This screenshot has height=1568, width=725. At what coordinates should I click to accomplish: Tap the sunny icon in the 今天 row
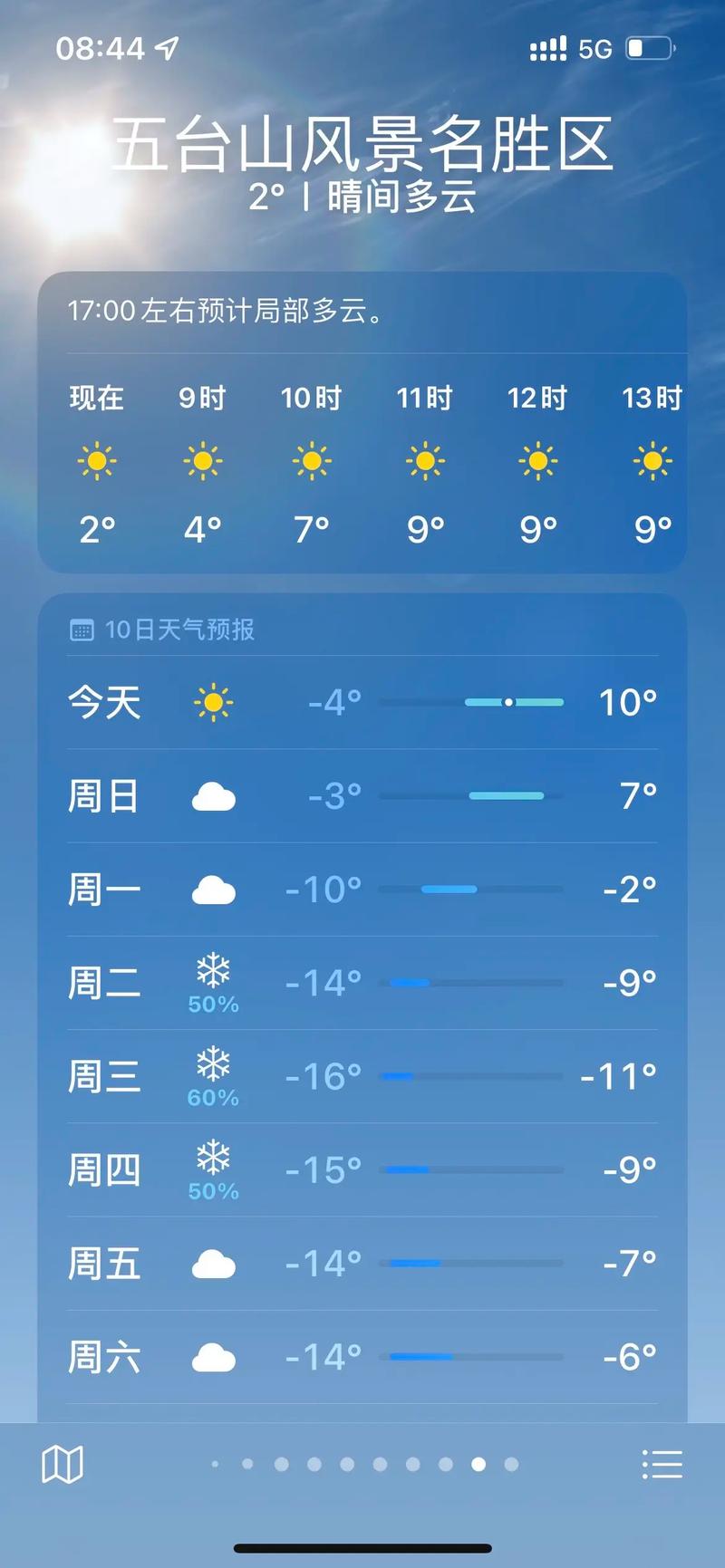(x=213, y=702)
